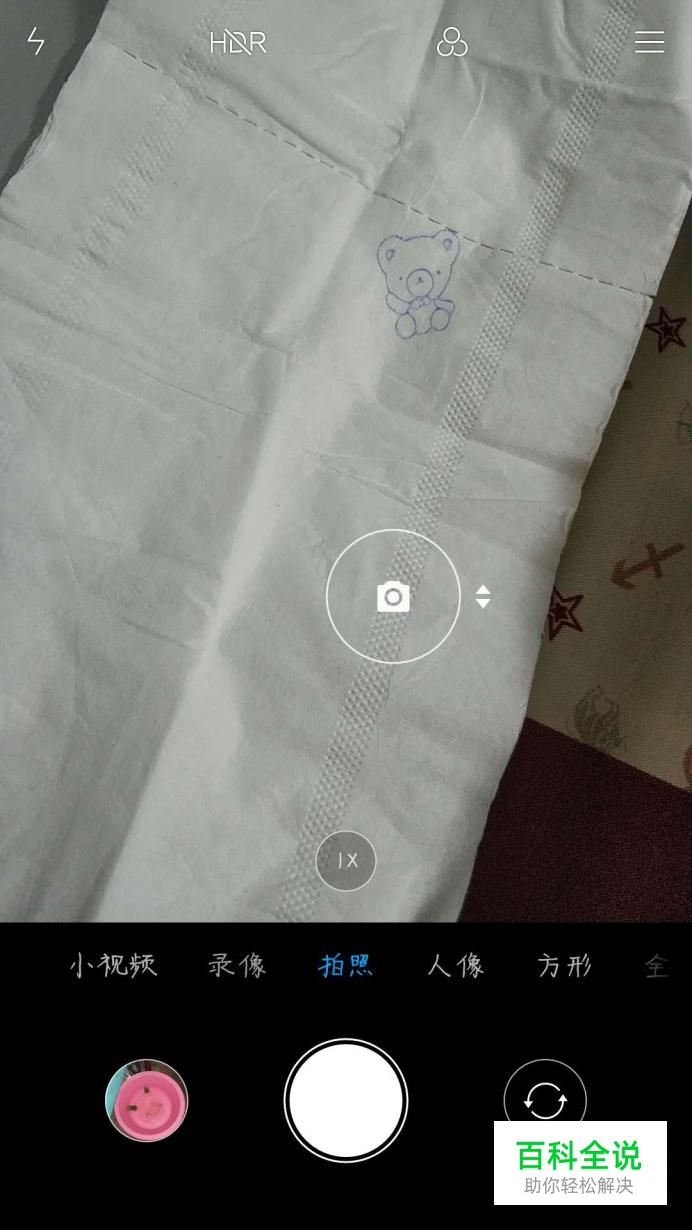The image size is (692, 1230).
Task: Toggle HDR mode
Action: (x=238, y=42)
